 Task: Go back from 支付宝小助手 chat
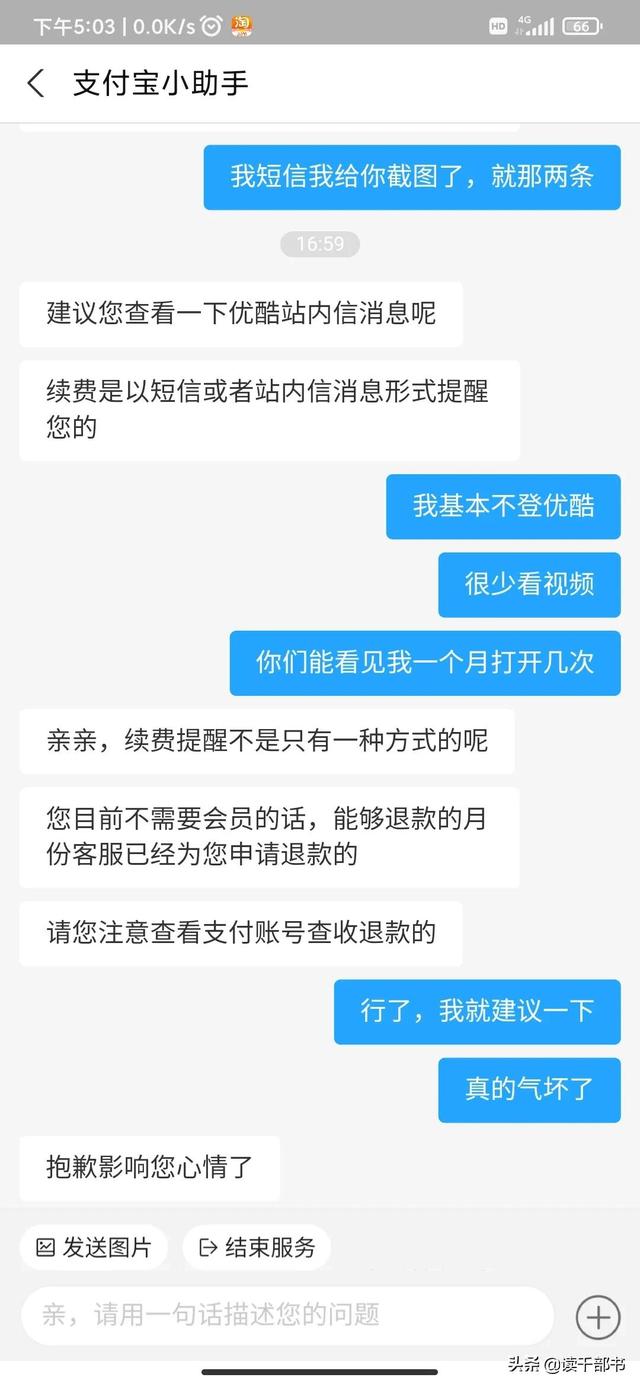point(36,83)
